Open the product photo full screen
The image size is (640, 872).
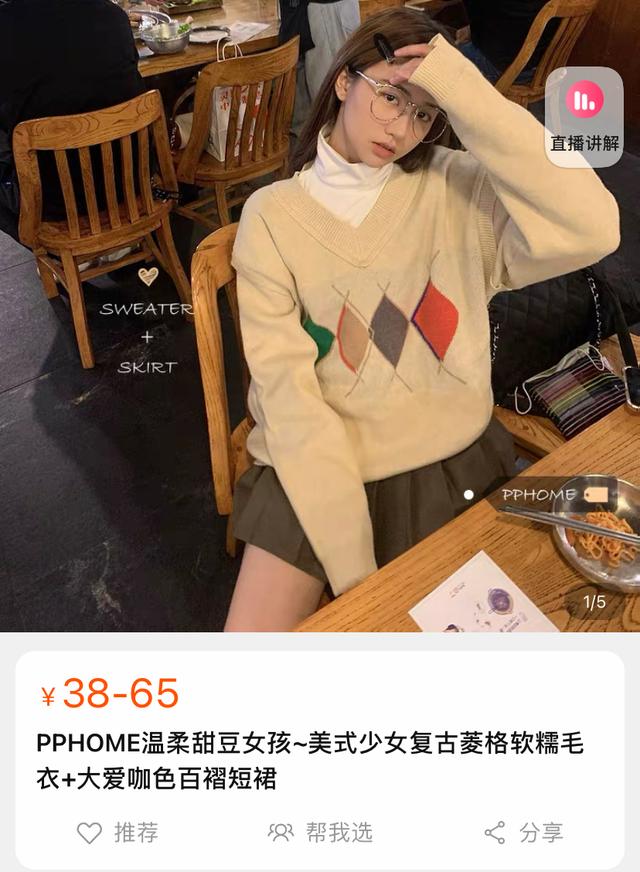click(320, 330)
